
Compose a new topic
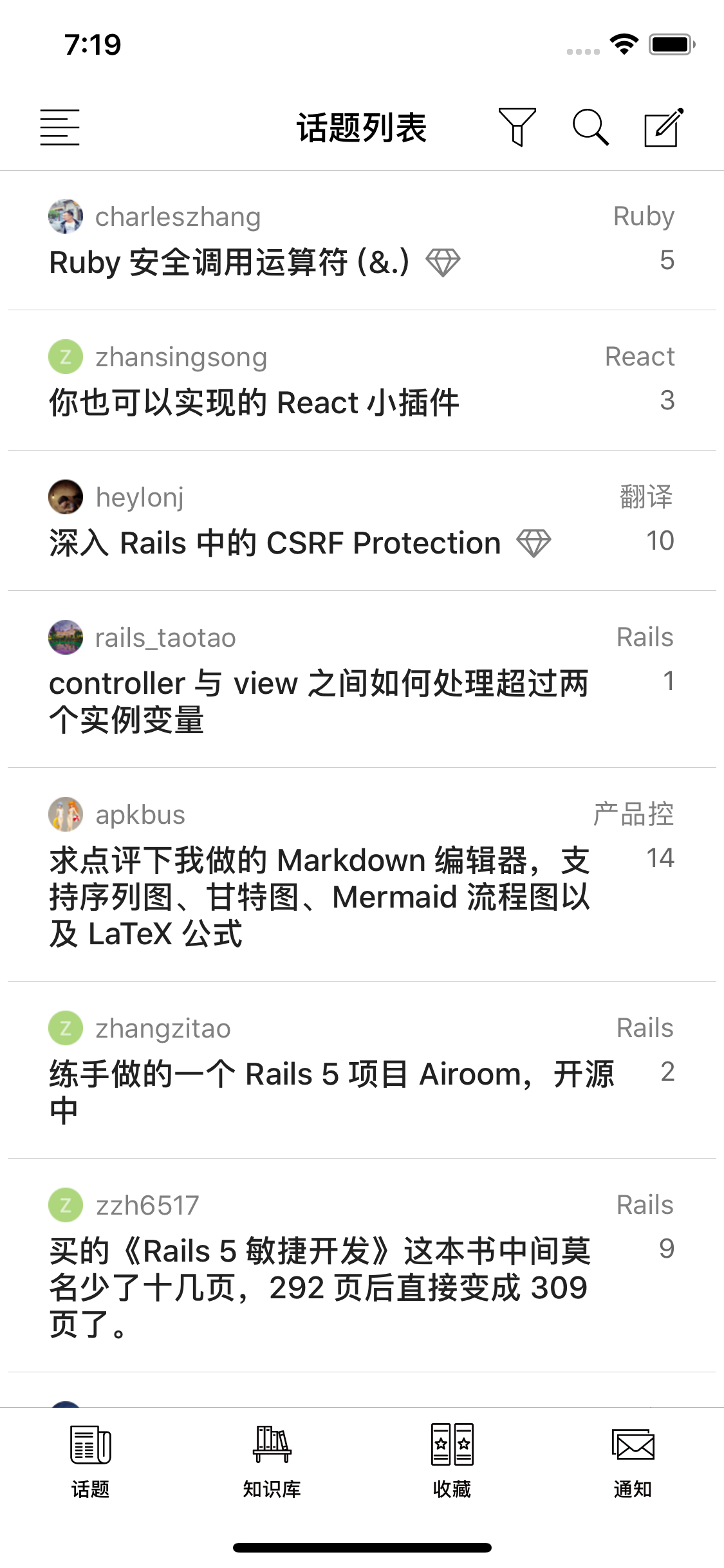(664, 127)
